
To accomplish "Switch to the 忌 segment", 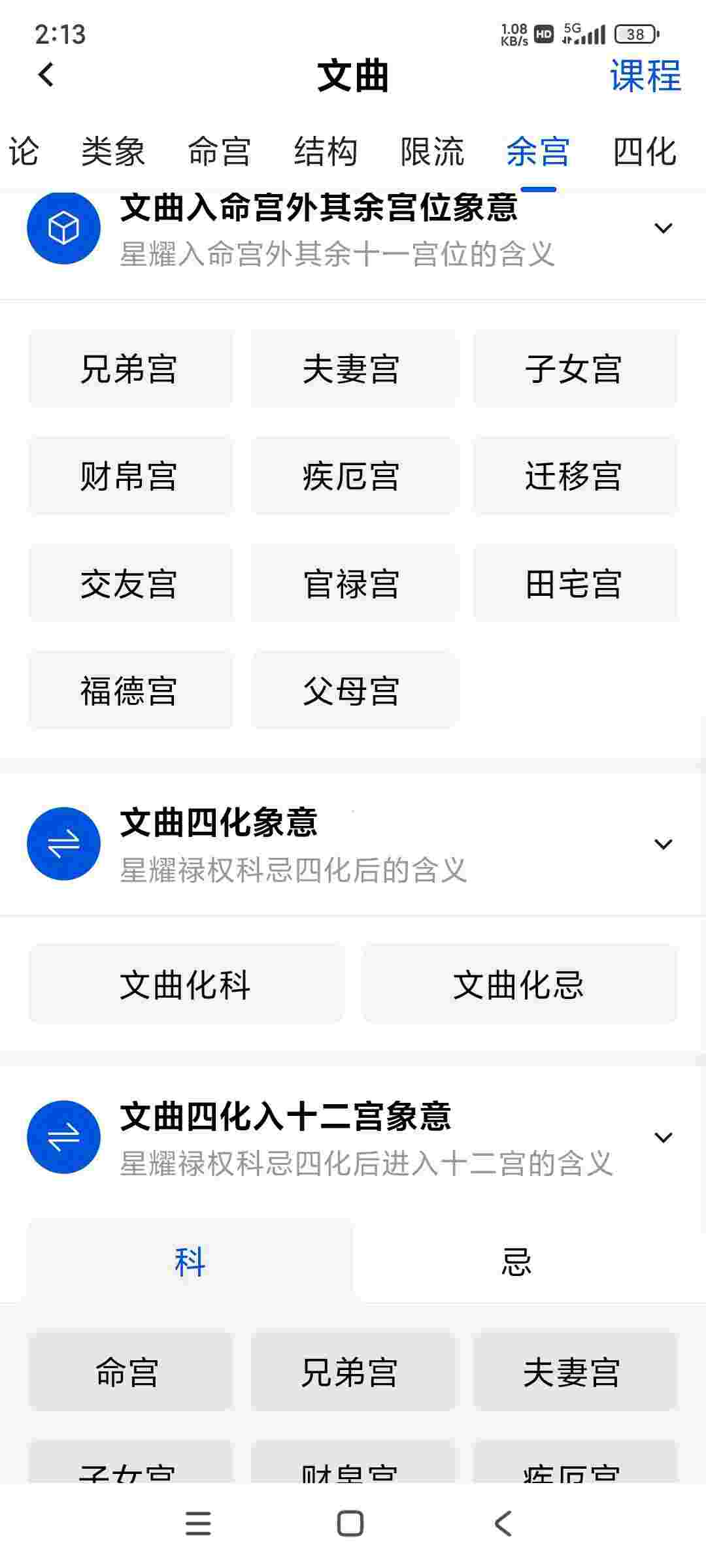I will tap(516, 1262).
